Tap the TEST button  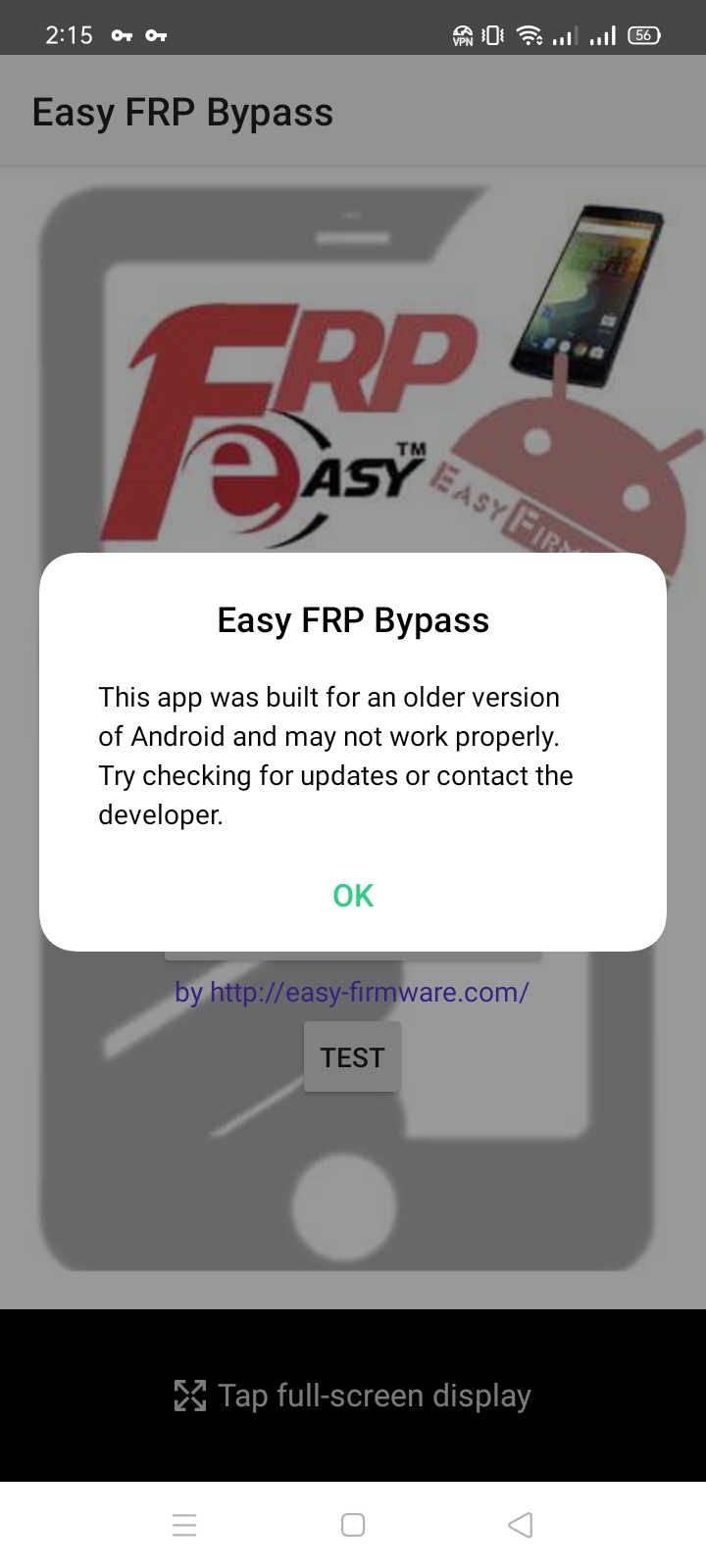352,1057
